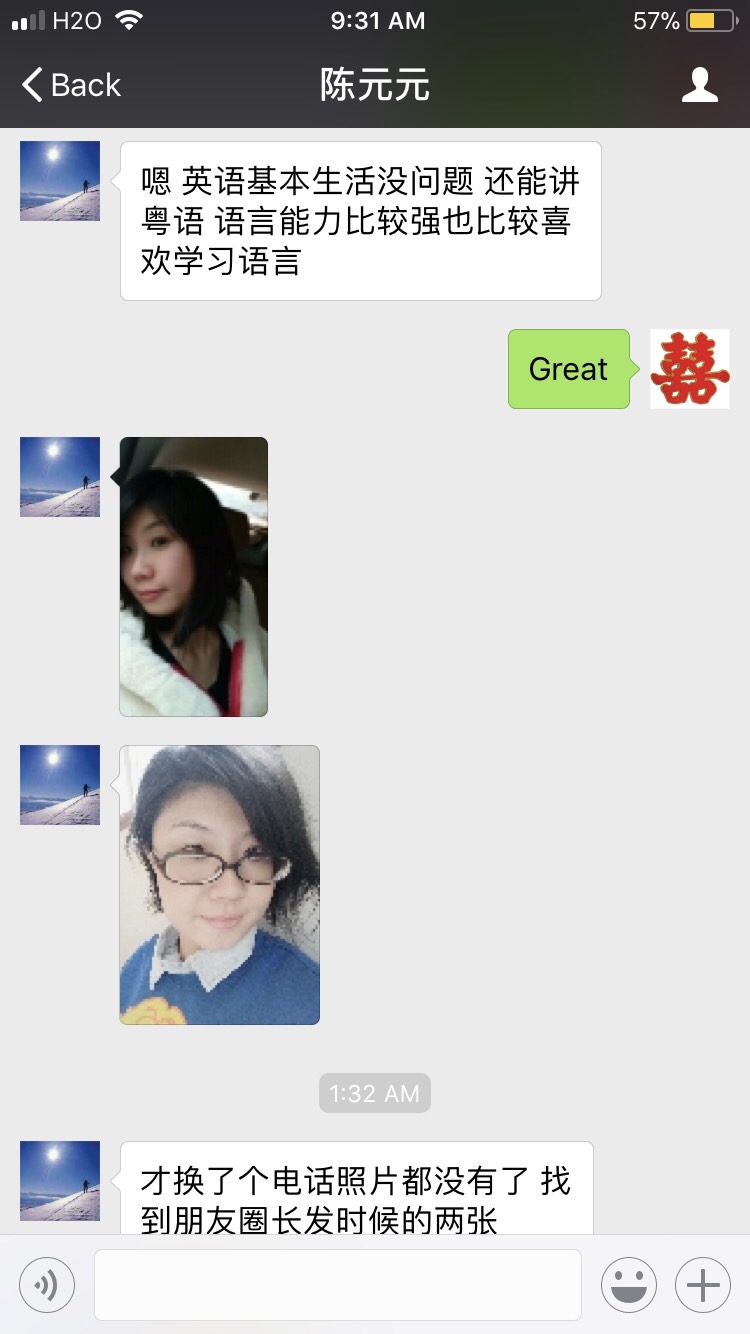Tap the message text field
The width and height of the screenshot is (750, 1334).
pyautogui.click(x=338, y=1285)
